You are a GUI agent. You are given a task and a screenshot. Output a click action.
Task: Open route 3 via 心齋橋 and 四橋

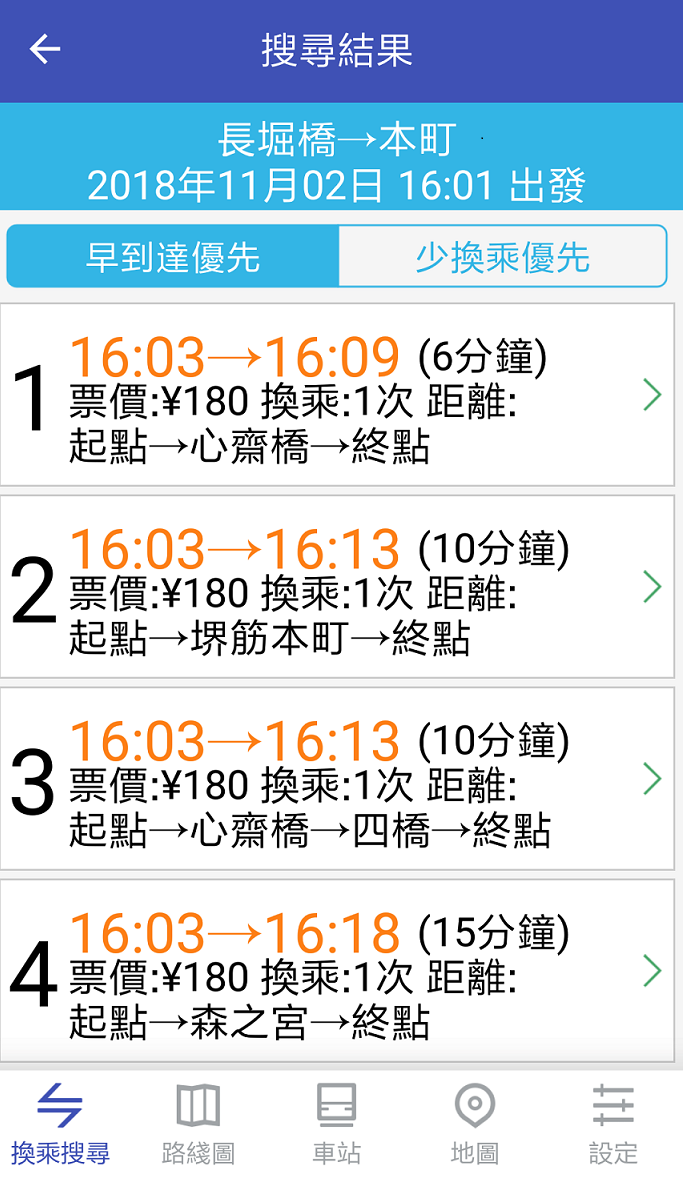pos(338,780)
